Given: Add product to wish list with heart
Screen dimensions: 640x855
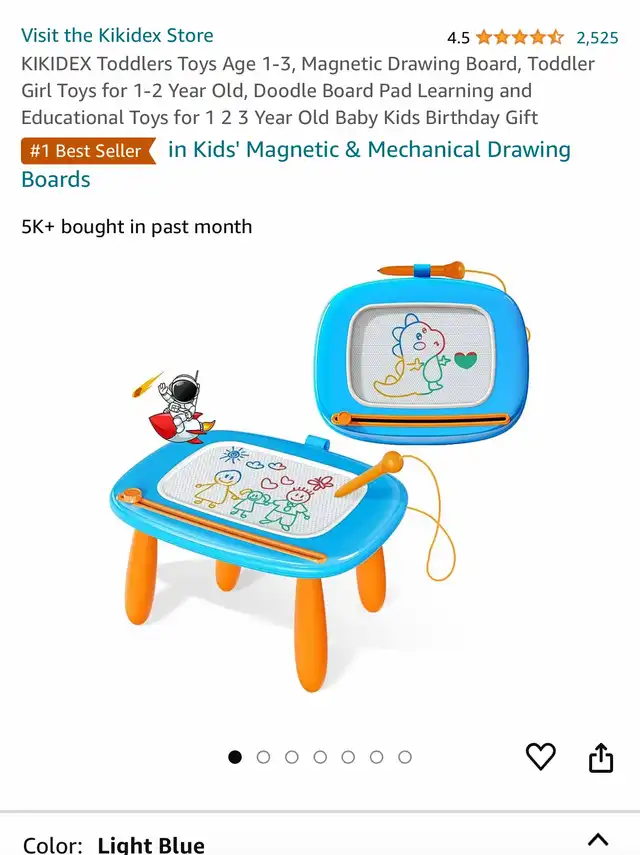Looking at the screenshot, I should point(541,758).
